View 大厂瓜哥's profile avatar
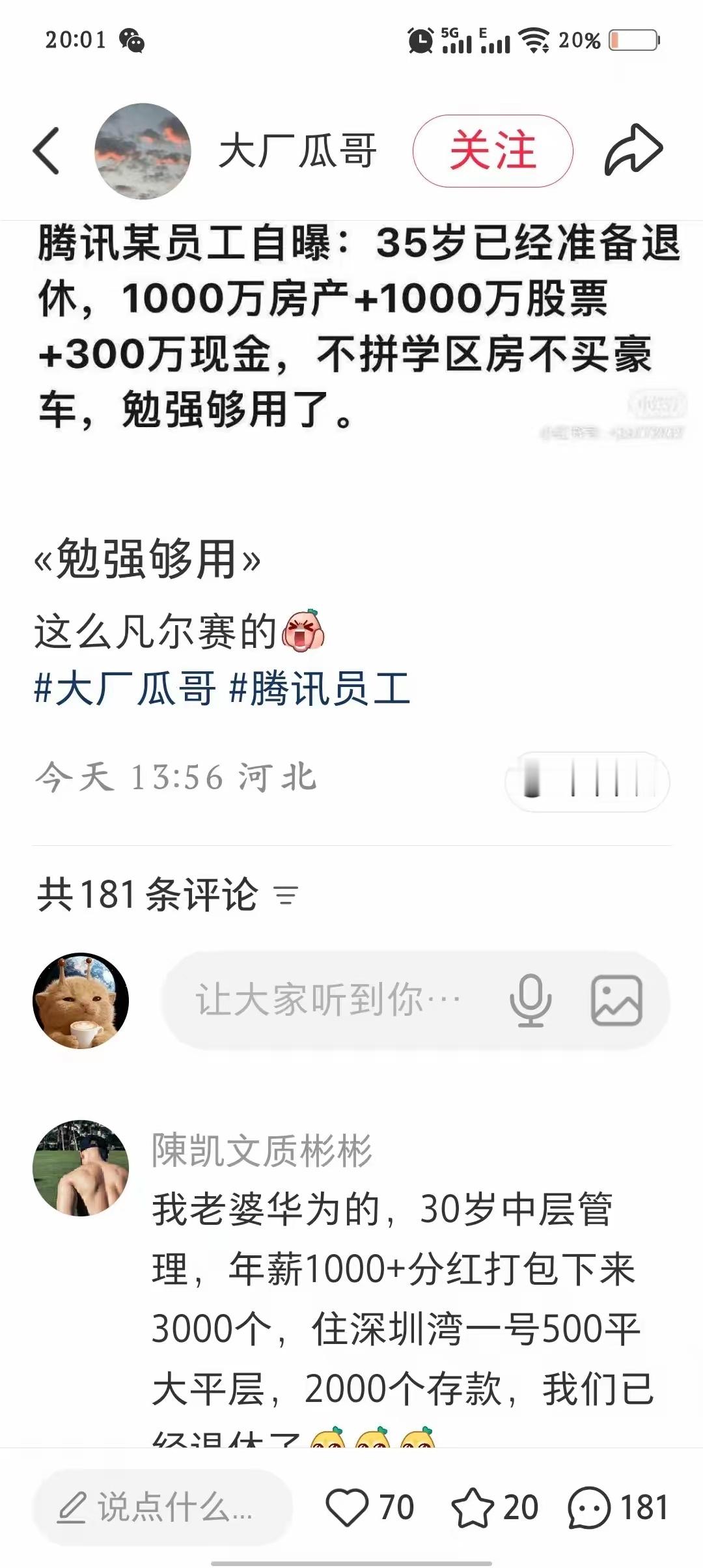 click(143, 151)
